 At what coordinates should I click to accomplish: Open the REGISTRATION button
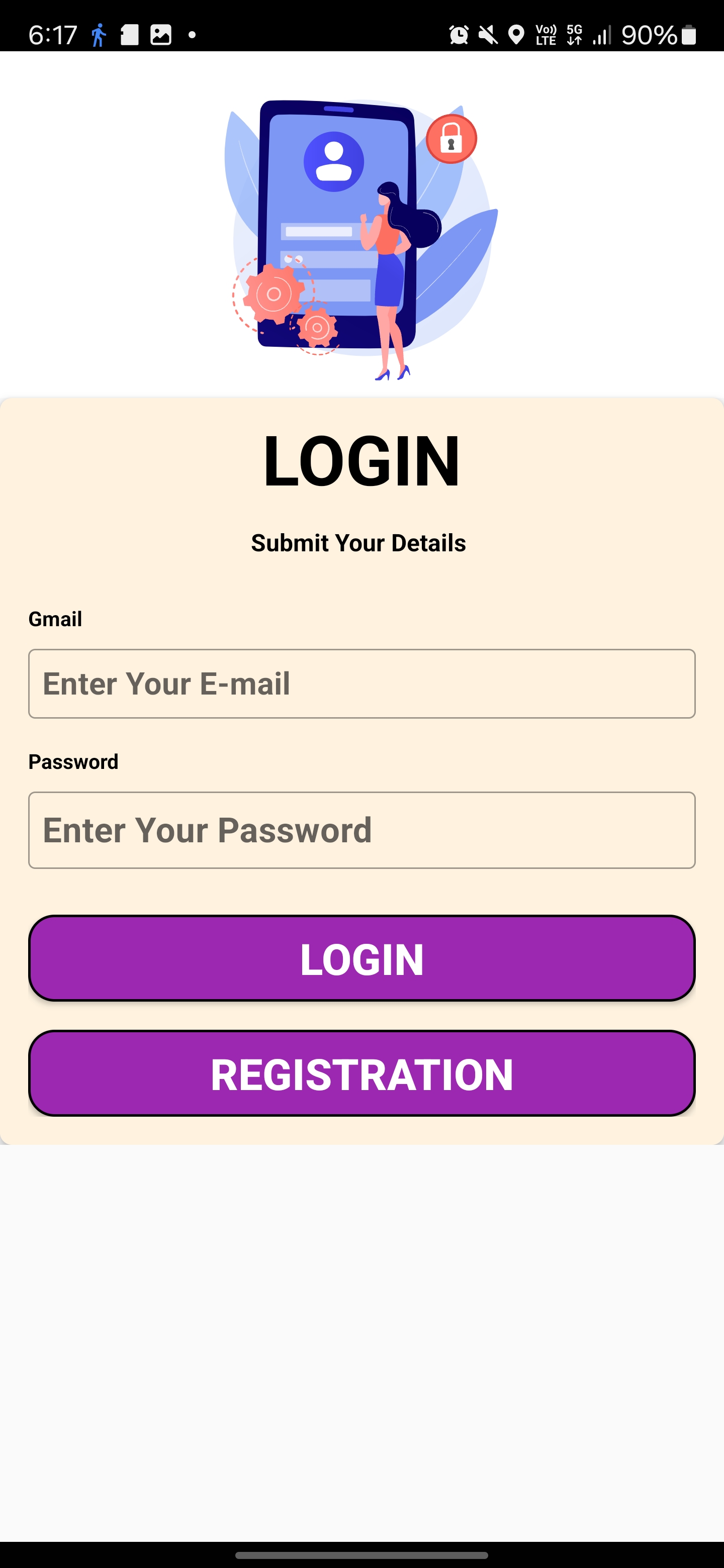click(x=361, y=1073)
